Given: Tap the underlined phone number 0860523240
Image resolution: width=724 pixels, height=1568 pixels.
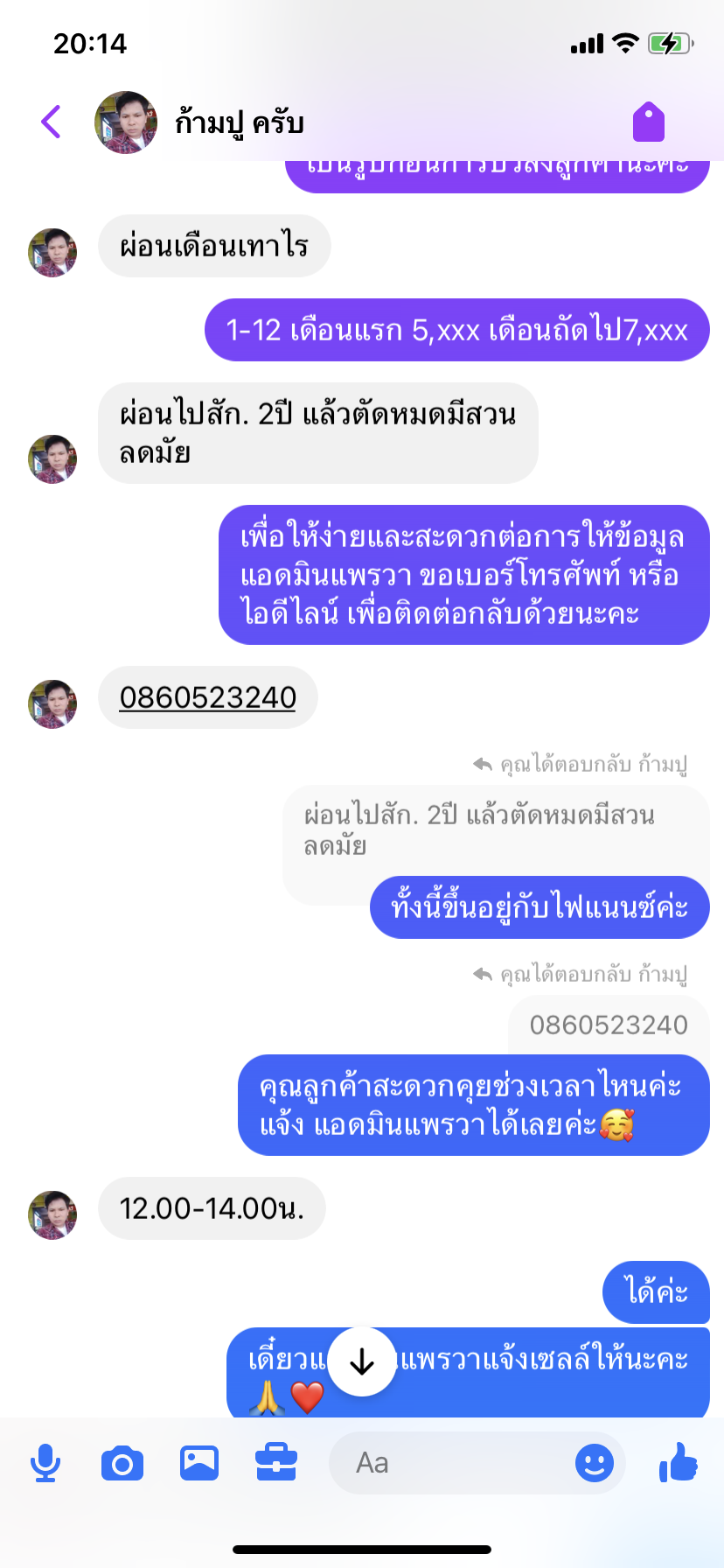Looking at the screenshot, I should 208,697.
